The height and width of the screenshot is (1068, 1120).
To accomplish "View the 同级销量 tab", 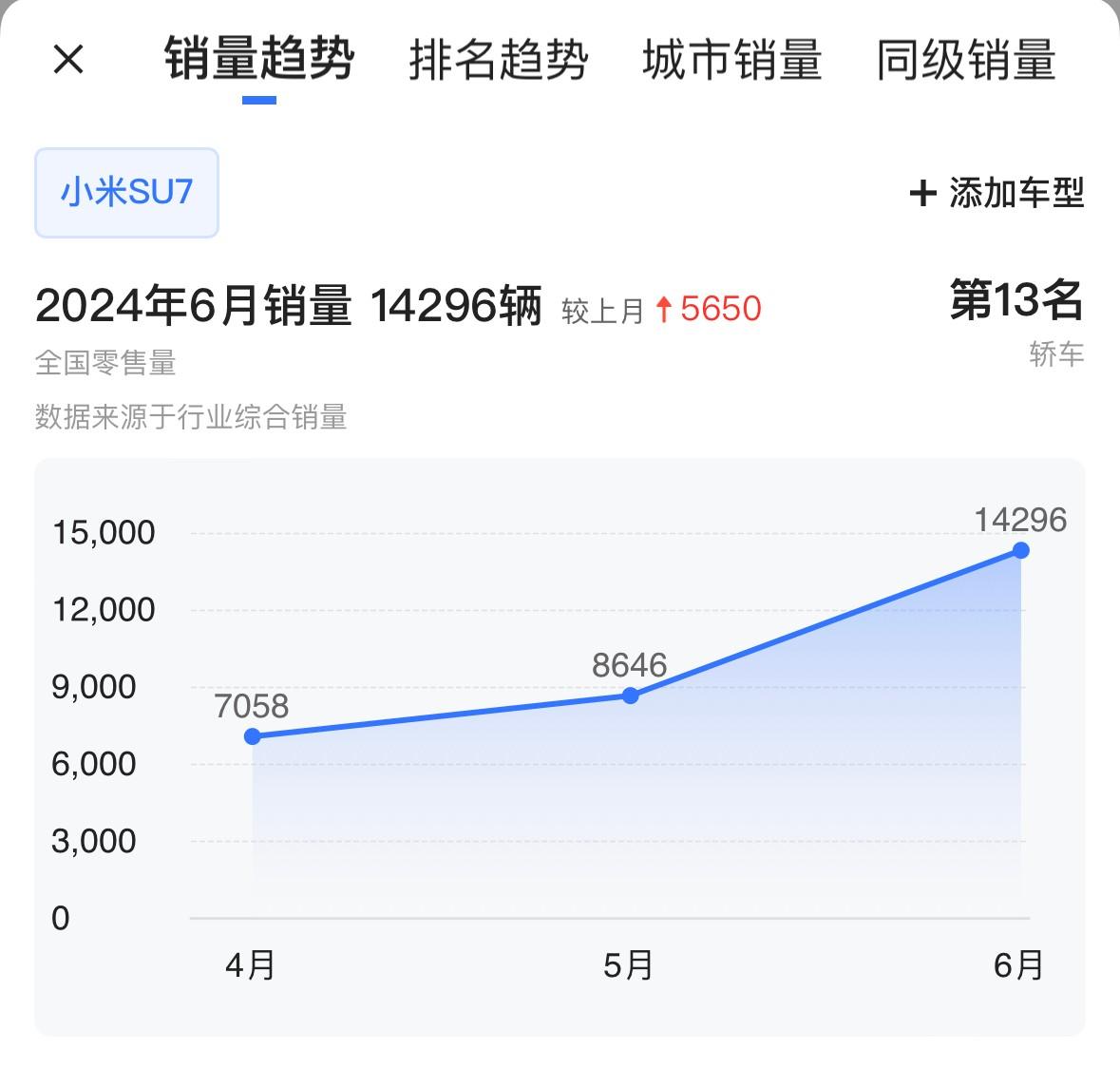I will 965,60.
